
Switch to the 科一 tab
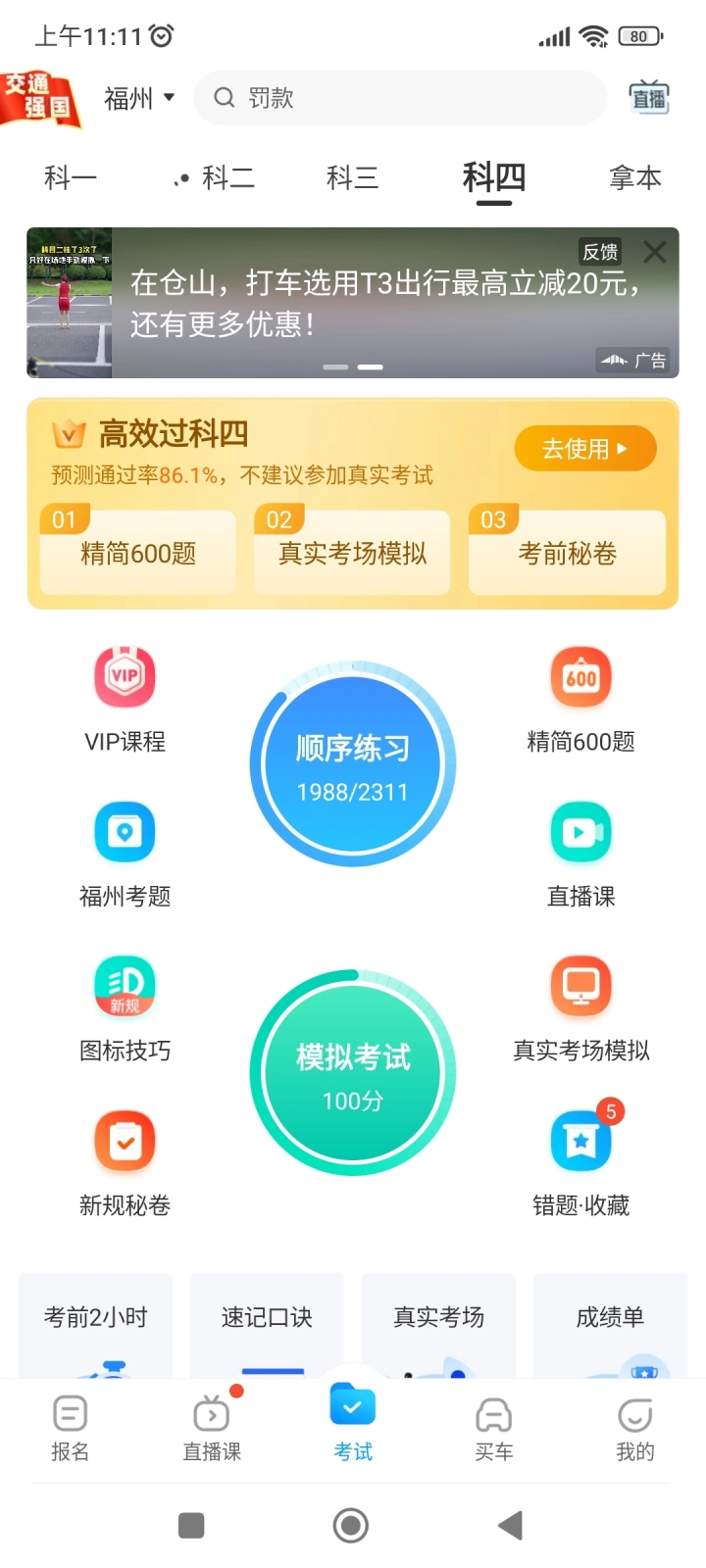71,177
